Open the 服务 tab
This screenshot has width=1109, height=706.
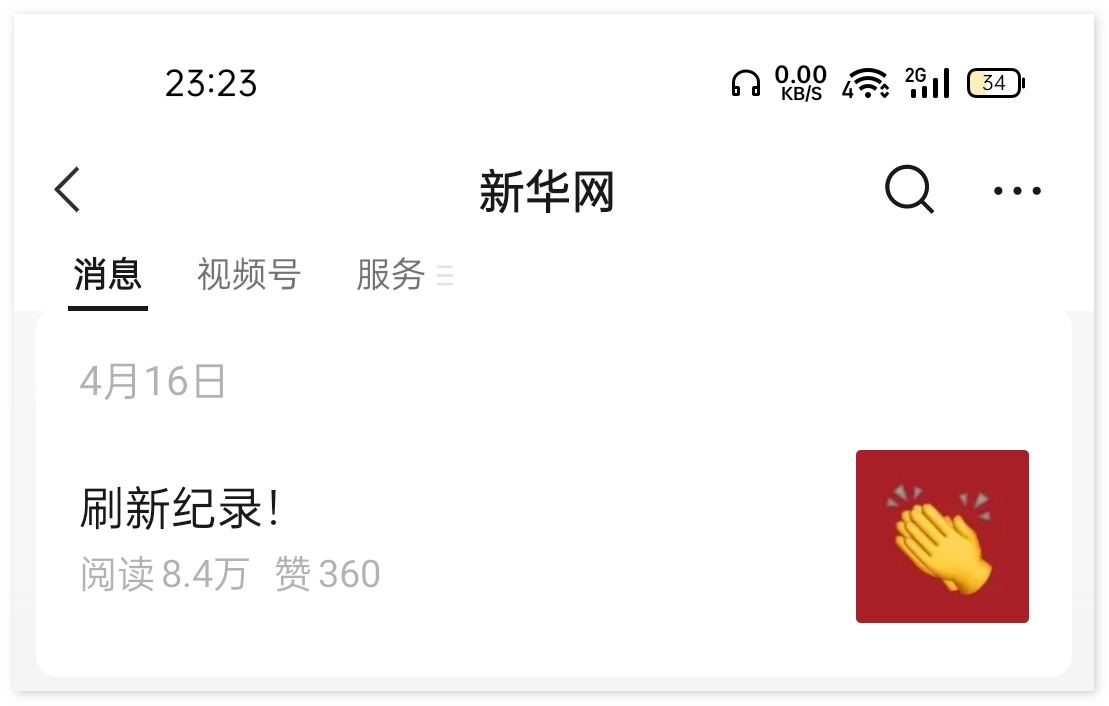pyautogui.click(x=392, y=274)
